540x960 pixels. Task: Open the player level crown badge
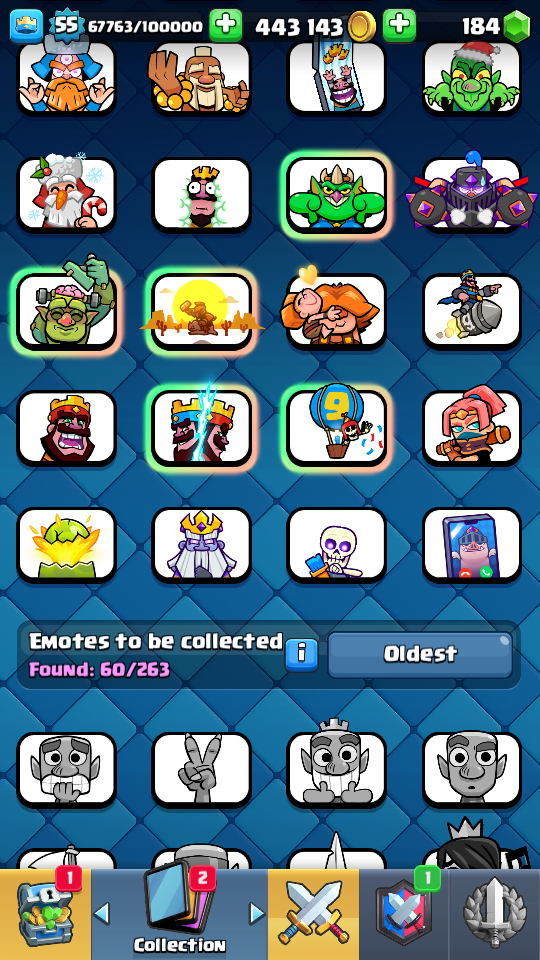[26, 26]
